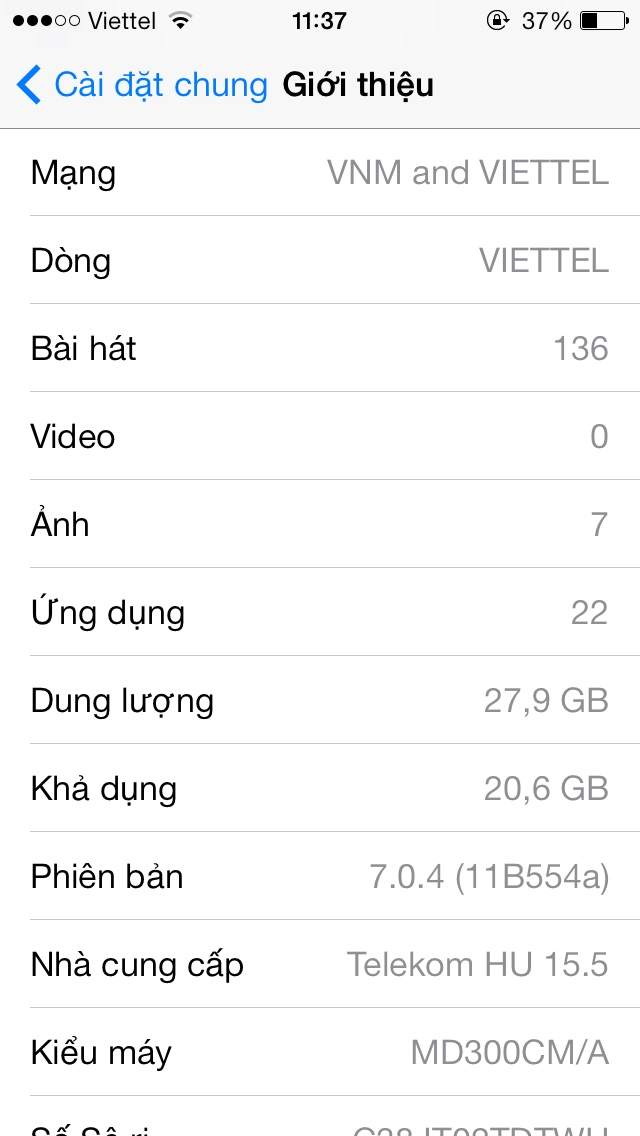Go back to Cài đặt chung
Viewport: 640px width, 1136px height.
[x=143, y=85]
